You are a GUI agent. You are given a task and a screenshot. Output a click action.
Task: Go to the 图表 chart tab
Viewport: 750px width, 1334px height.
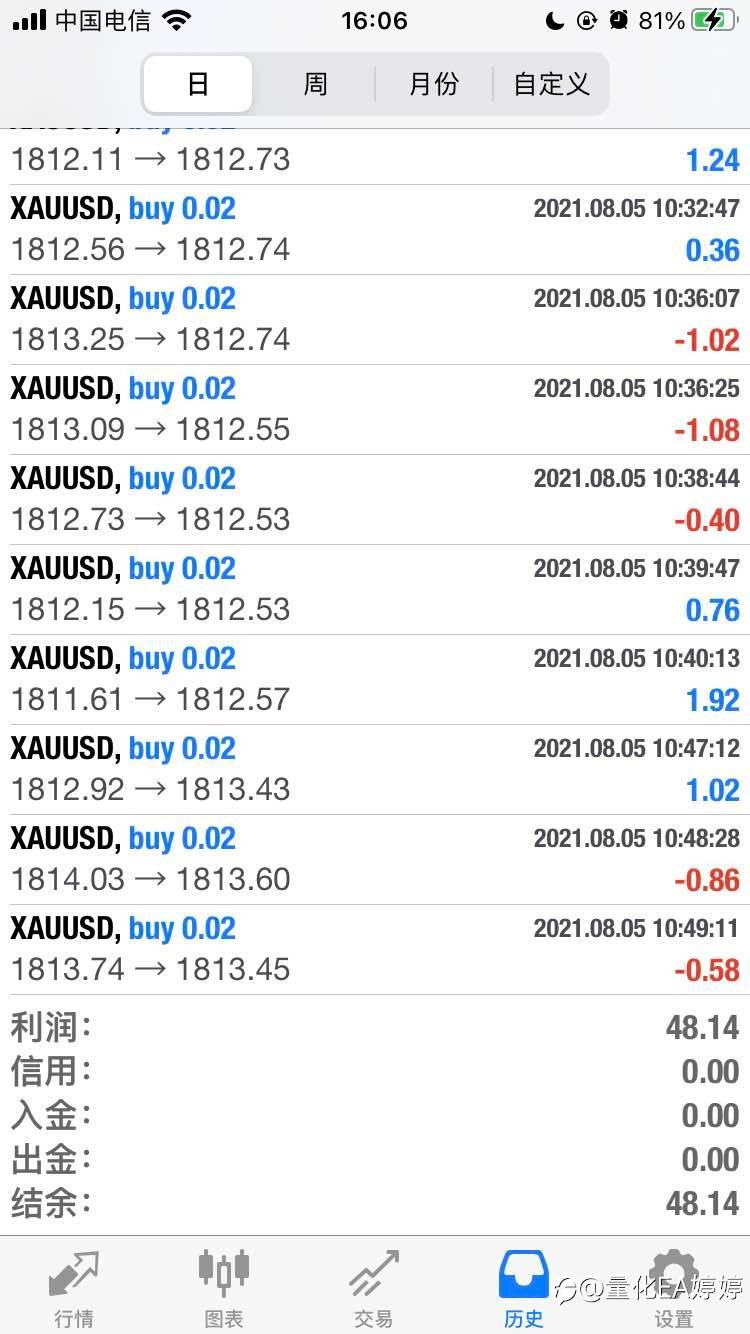pyautogui.click(x=224, y=1288)
